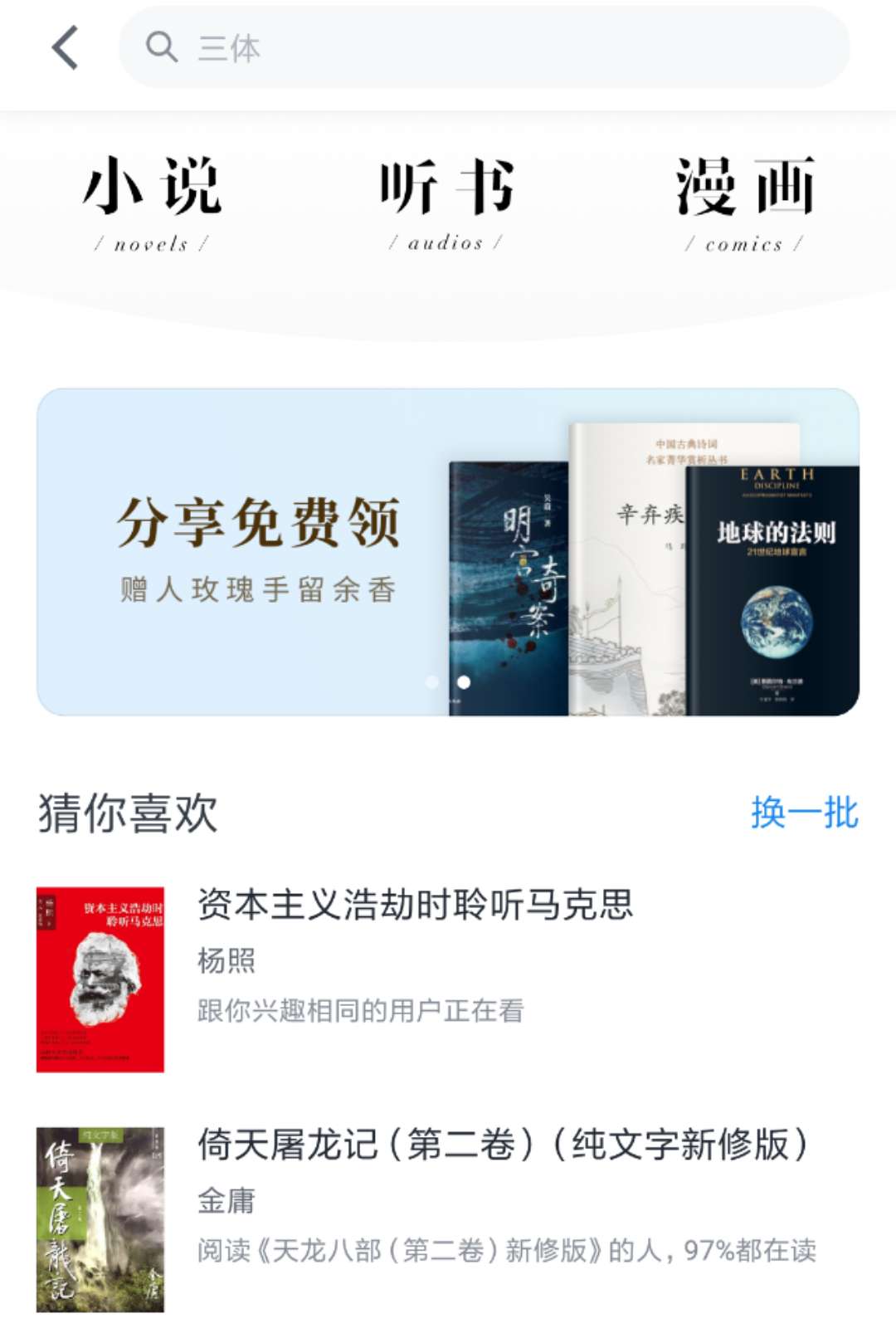Tap the carousel pagination indicator
Image resolution: width=896 pixels, height=1338 pixels.
(446, 683)
